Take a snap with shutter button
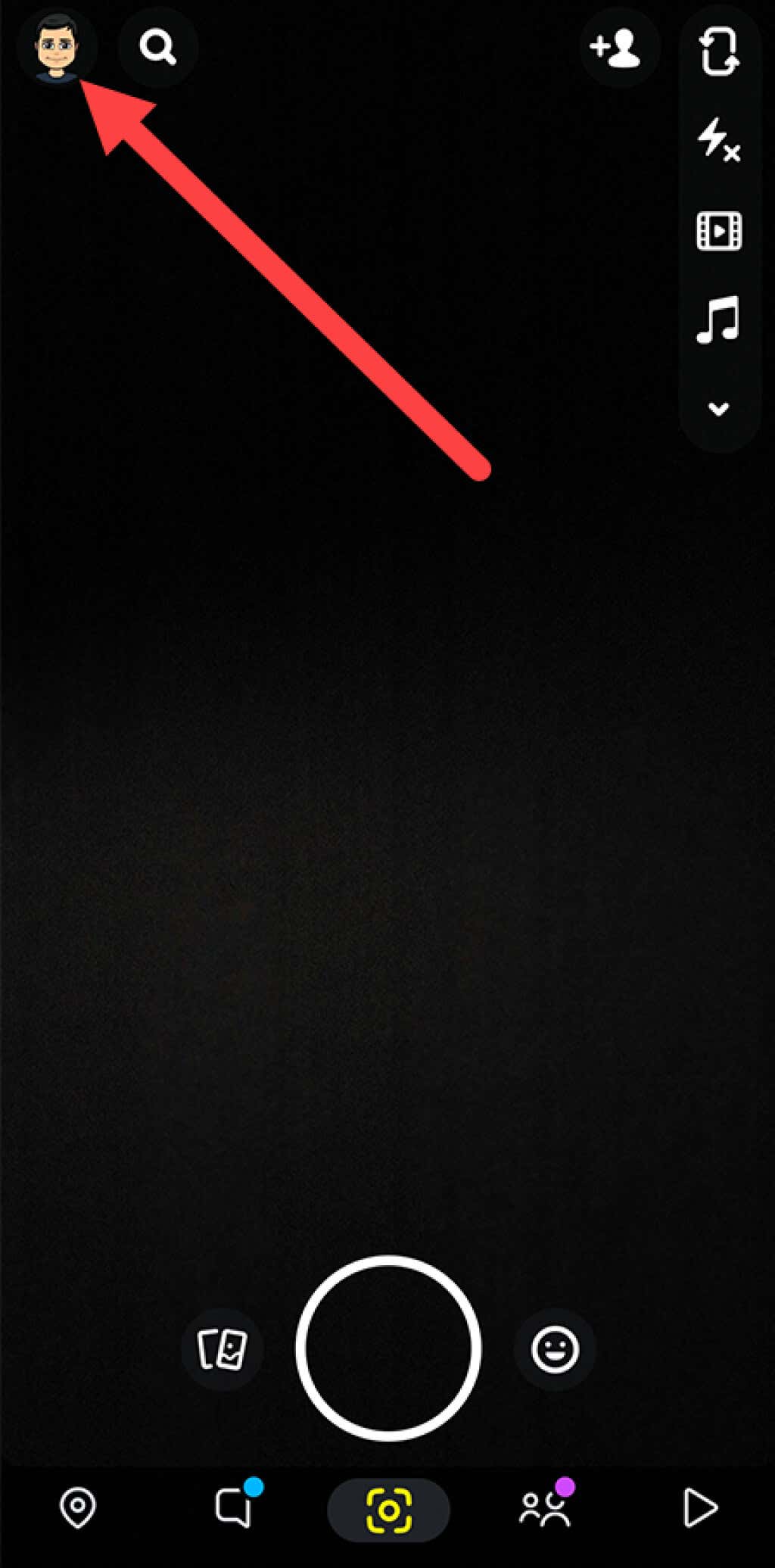Screen dimensions: 775x1568 pyautogui.click(x=388, y=1348)
